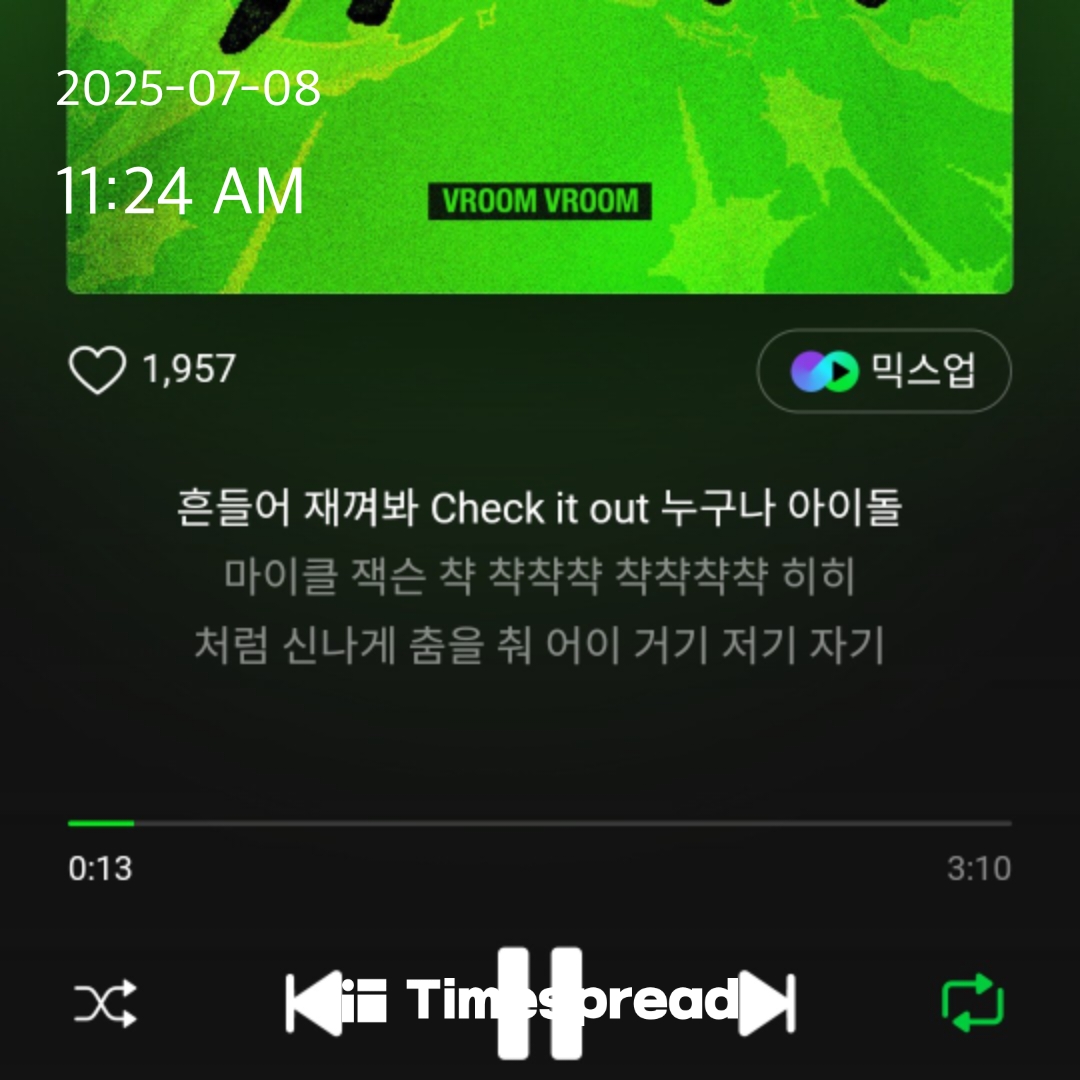1080x1080 pixels.
Task: Open full lyrics from the highlighted lyric line
Action: (540, 509)
